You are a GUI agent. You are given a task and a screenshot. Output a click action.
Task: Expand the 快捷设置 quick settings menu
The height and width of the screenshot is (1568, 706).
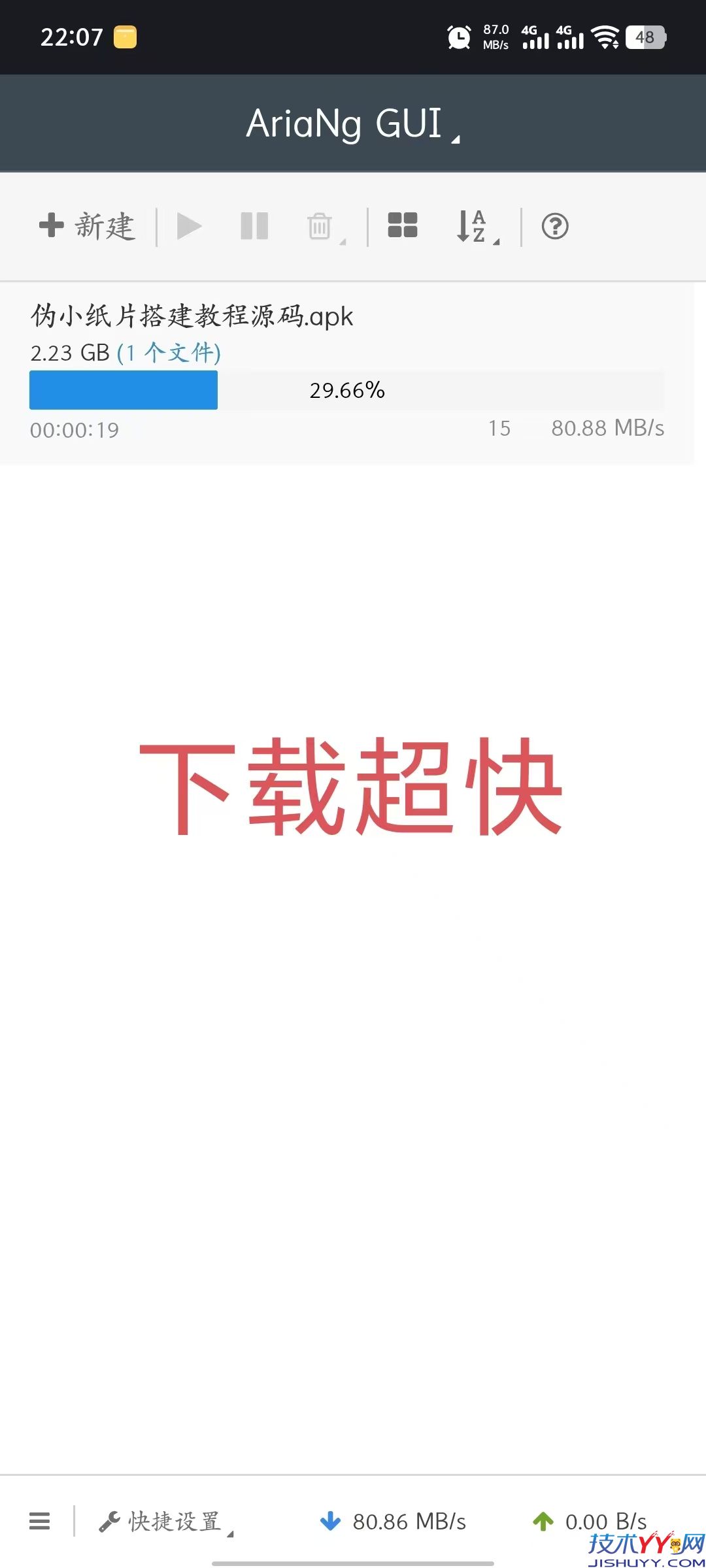[167, 1522]
